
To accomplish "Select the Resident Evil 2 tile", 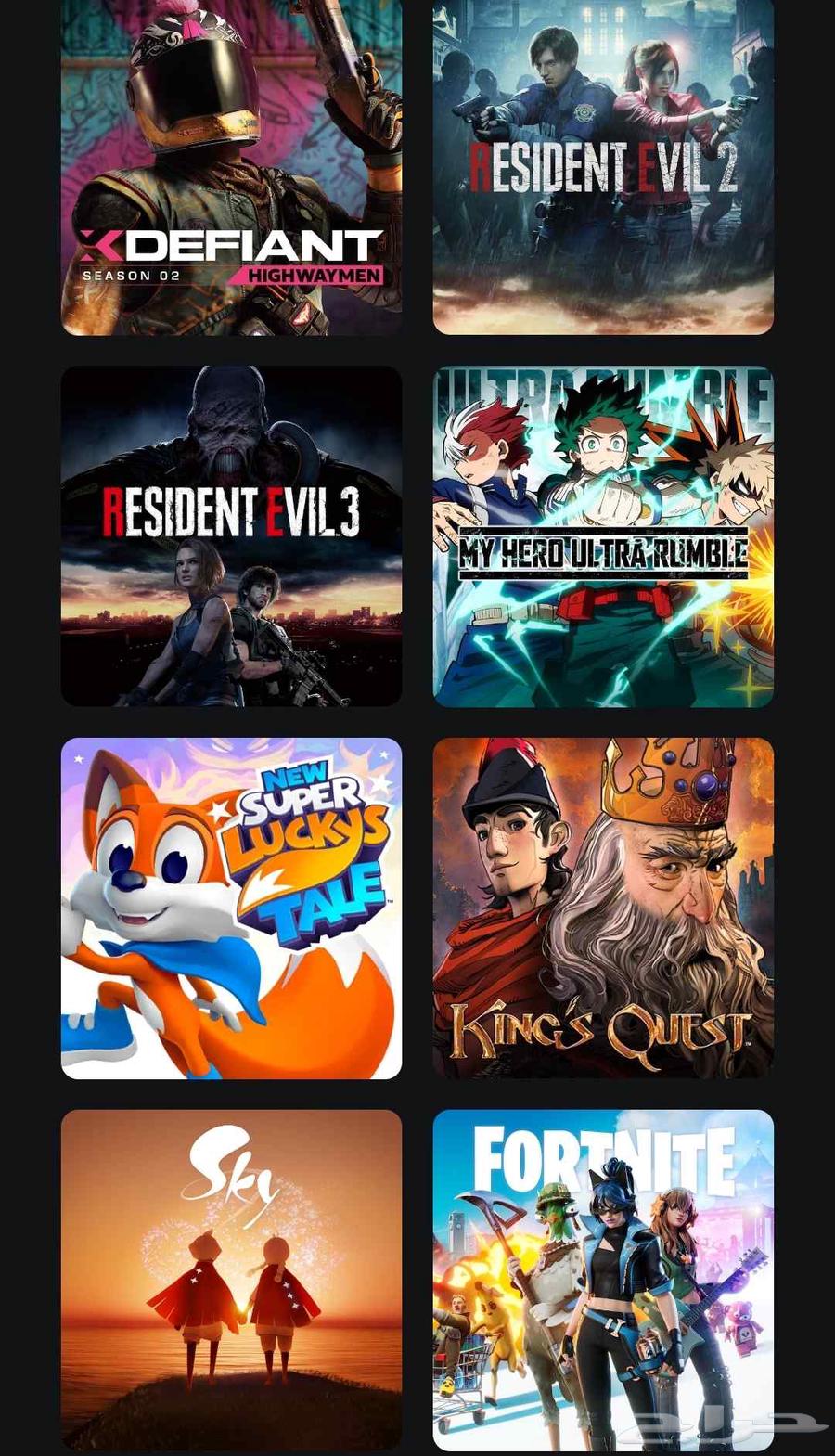I will click(x=603, y=167).
